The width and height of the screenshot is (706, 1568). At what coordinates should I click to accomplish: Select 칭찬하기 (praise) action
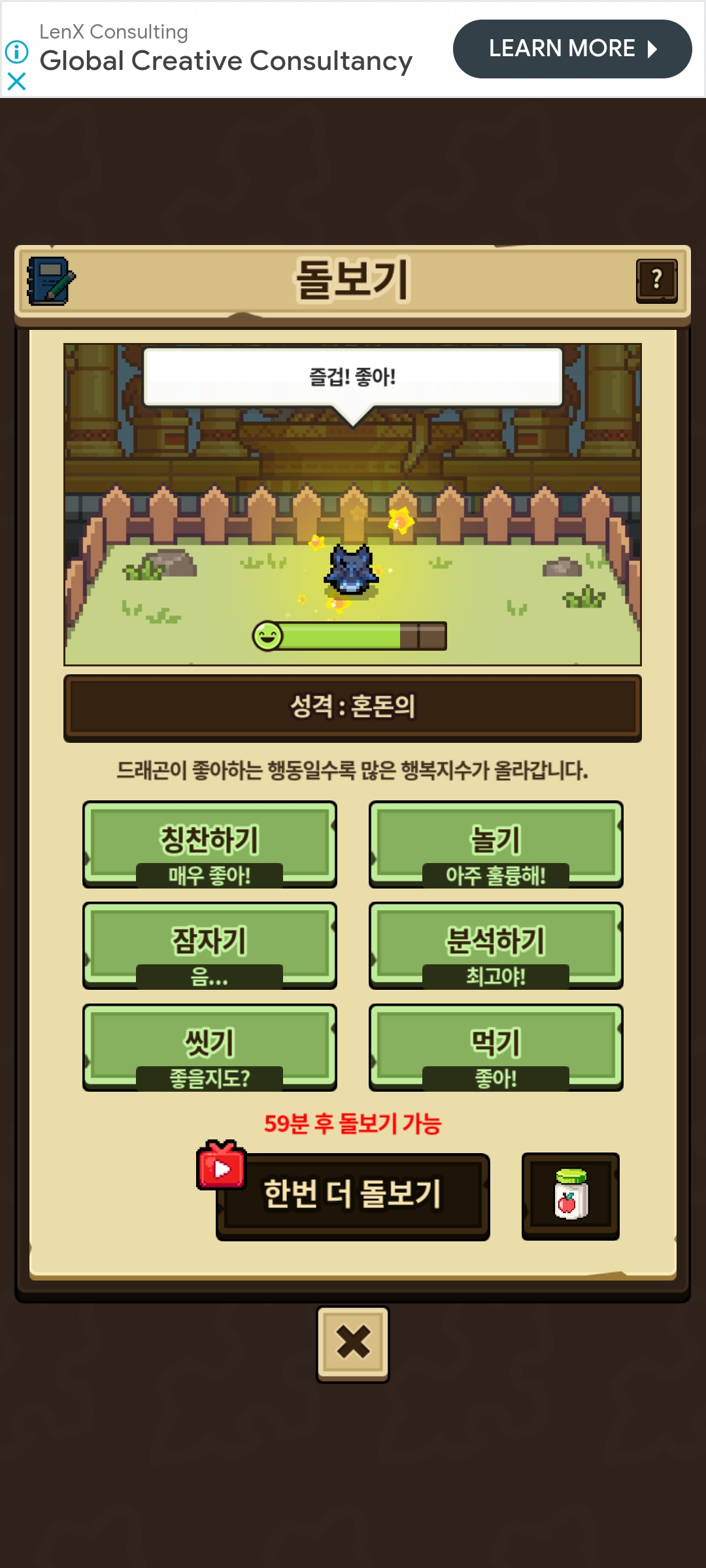210,843
